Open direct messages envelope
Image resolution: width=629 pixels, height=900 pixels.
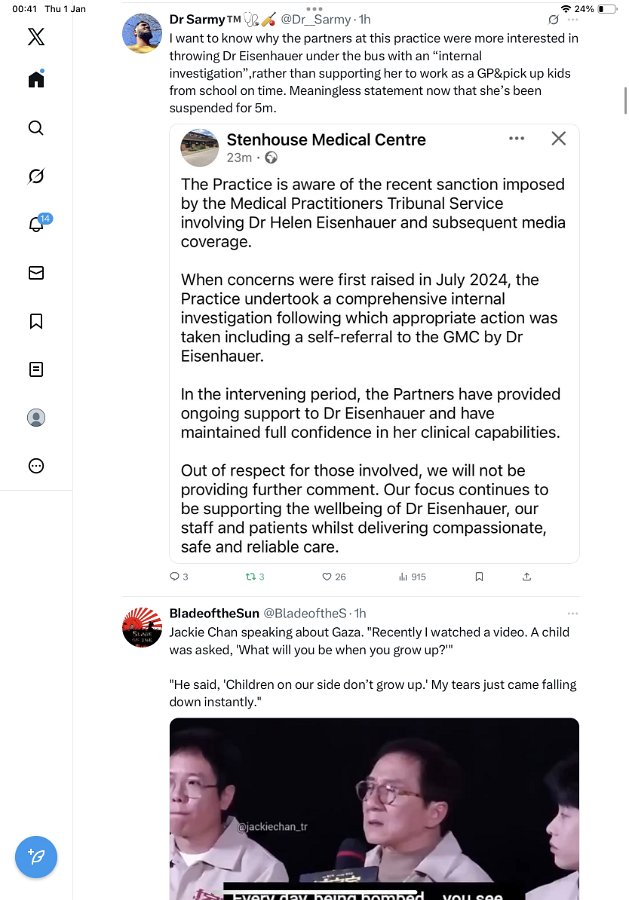point(36,273)
